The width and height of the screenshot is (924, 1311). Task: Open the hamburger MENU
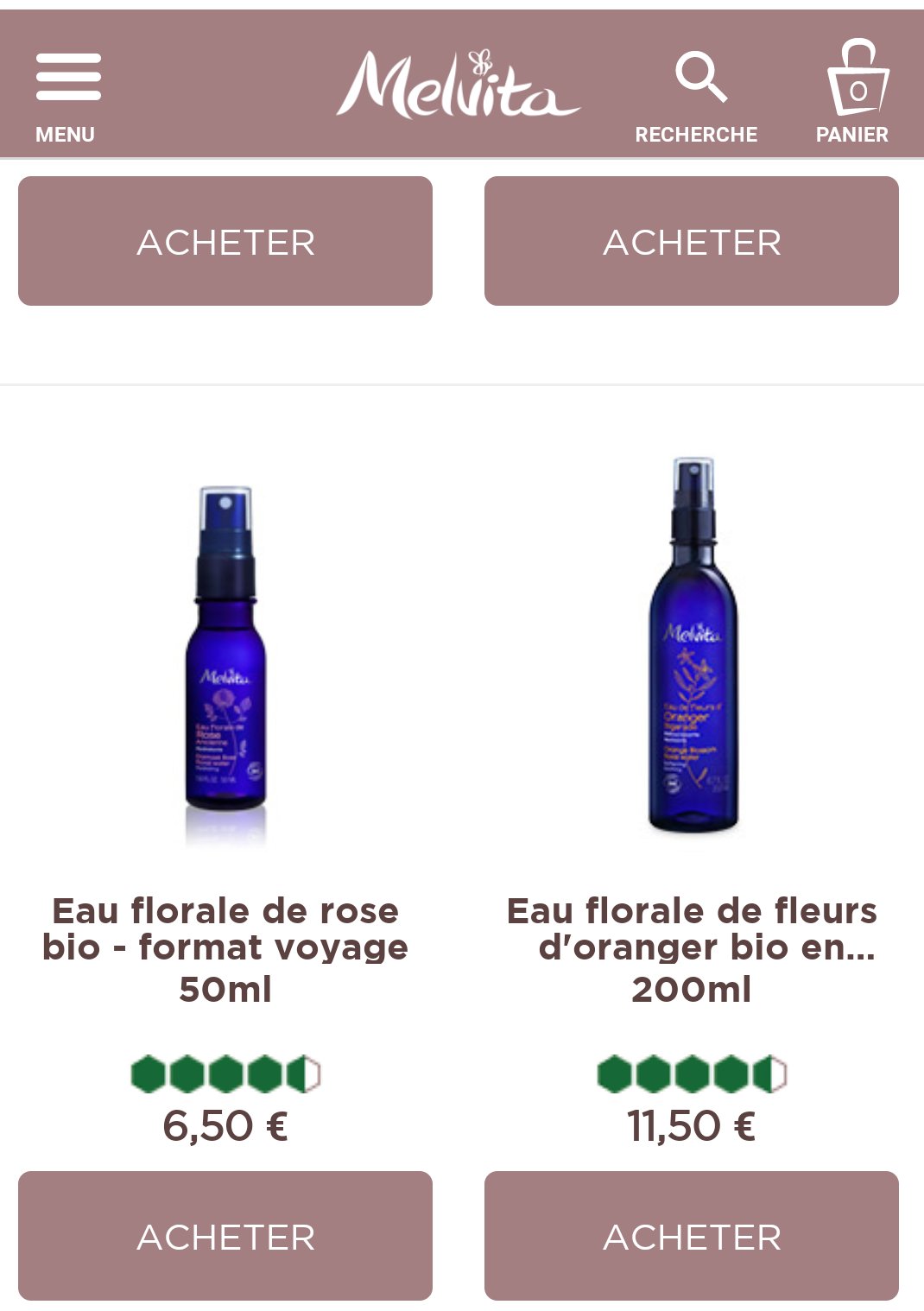67,93
